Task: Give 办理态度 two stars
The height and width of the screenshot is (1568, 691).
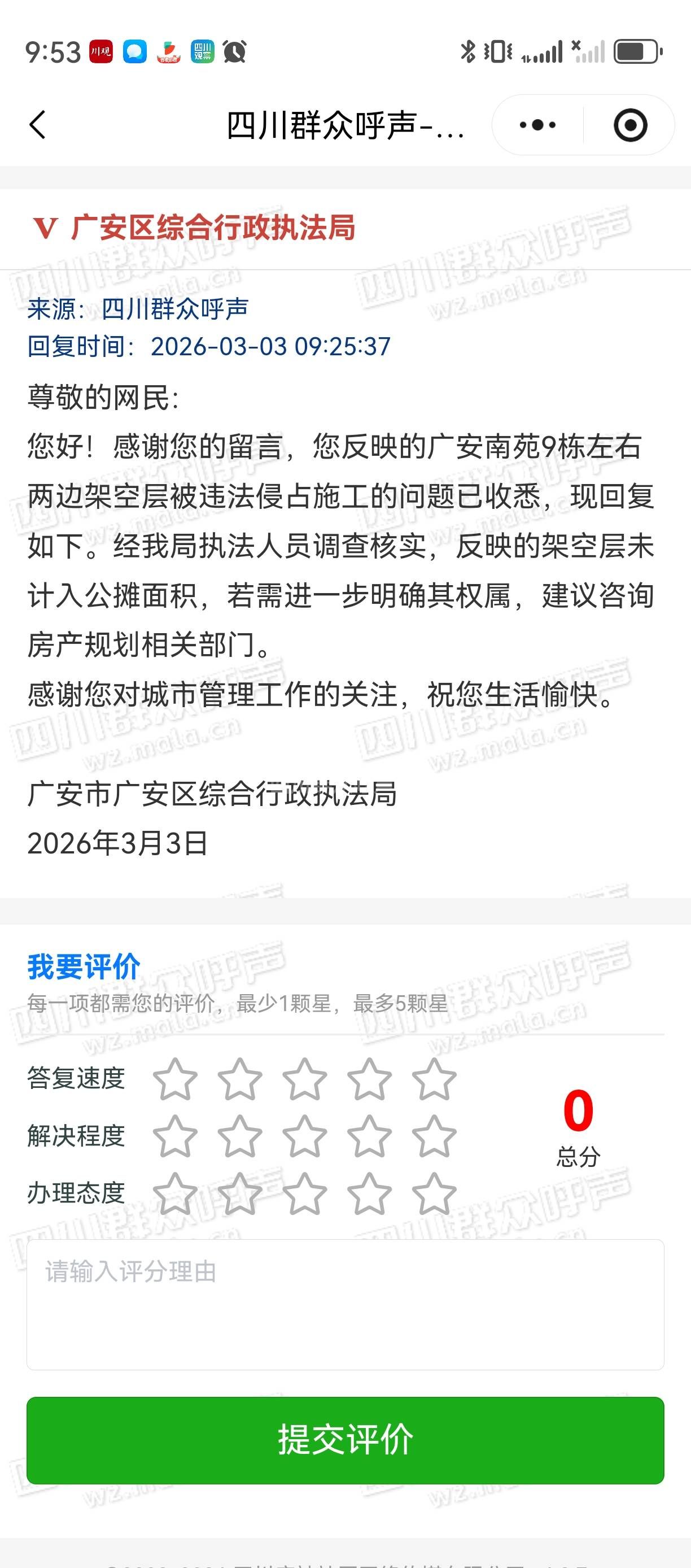Action: [x=240, y=1194]
